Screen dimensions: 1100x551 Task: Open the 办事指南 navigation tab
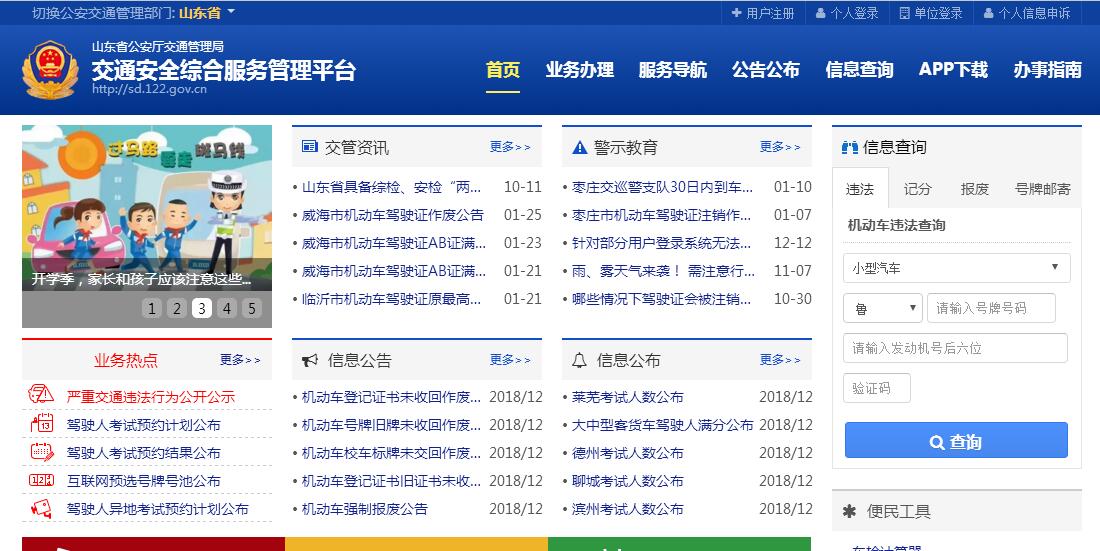(1047, 70)
